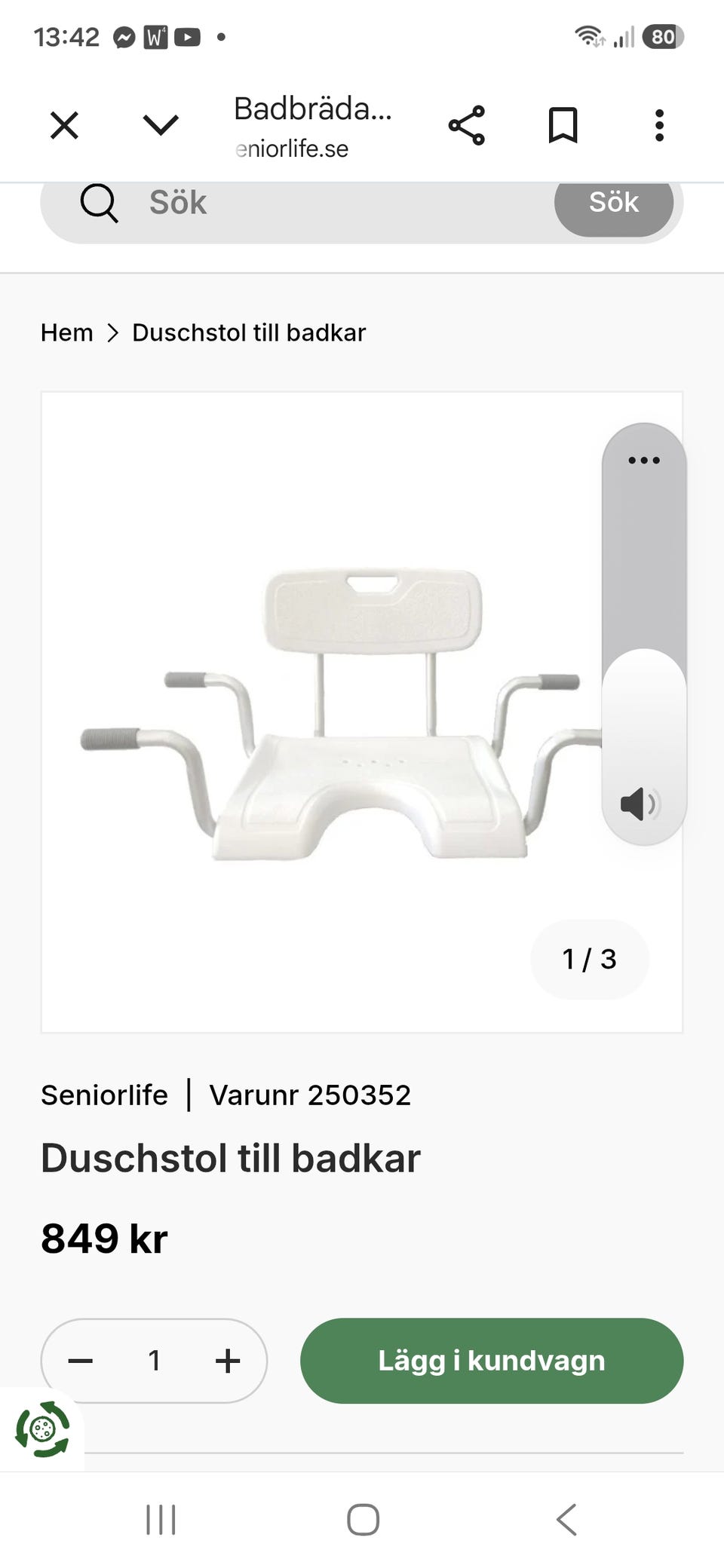Close the in-app browser tab
The height and width of the screenshot is (1568, 724).
pyautogui.click(x=64, y=125)
